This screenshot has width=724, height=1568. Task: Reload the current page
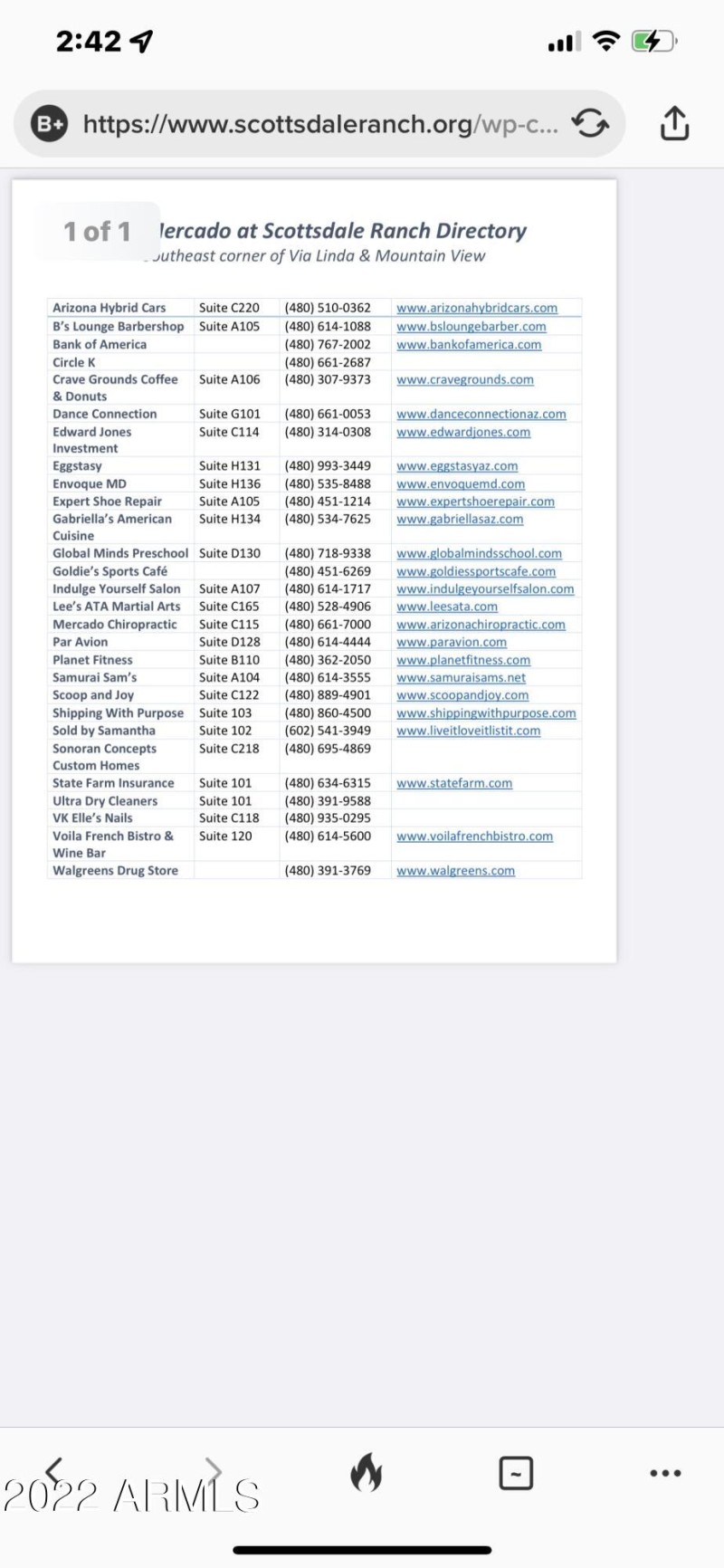pos(590,123)
